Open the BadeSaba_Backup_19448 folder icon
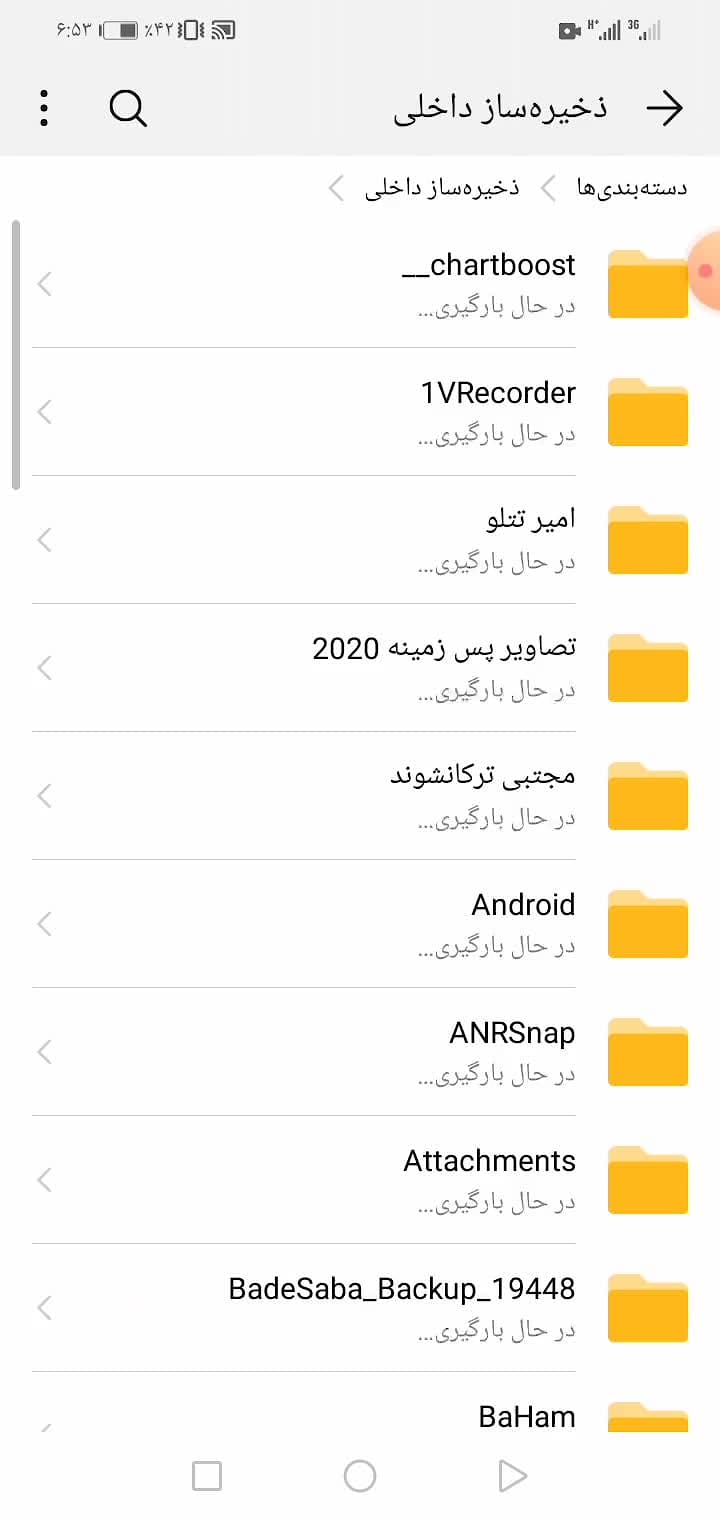 (647, 1306)
